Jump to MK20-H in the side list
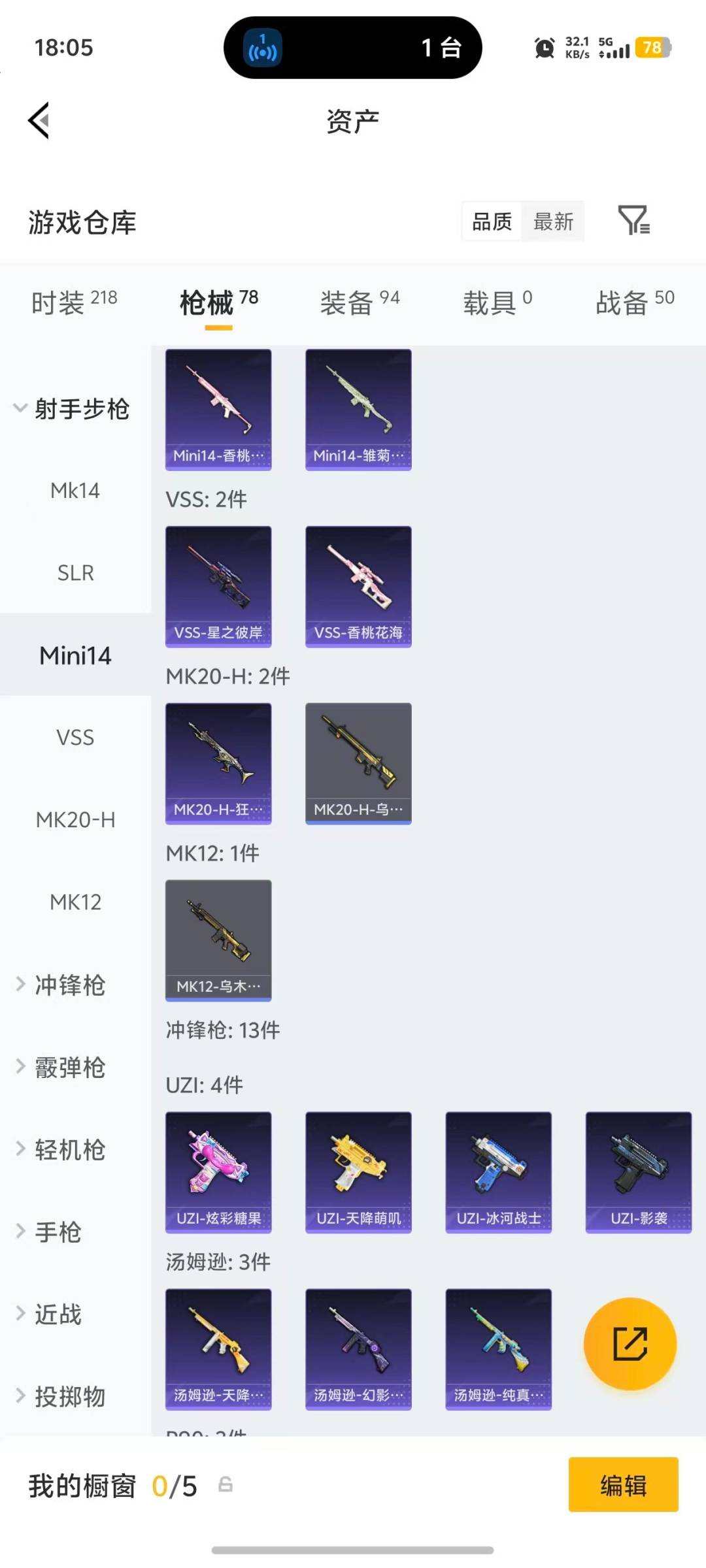This screenshot has height=1568, width=706. (x=75, y=820)
